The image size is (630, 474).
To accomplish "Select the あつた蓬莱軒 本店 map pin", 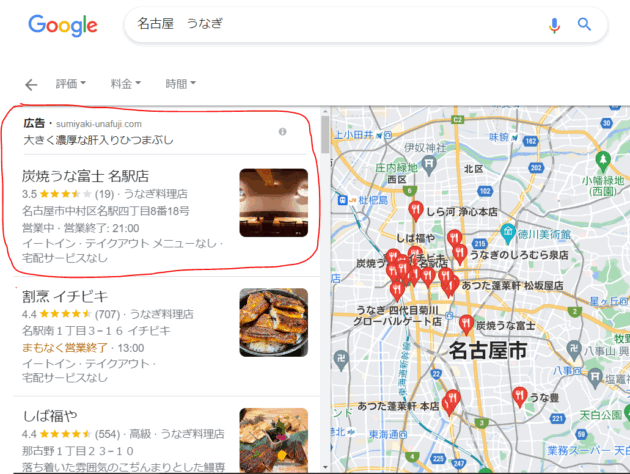I will 451,399.
